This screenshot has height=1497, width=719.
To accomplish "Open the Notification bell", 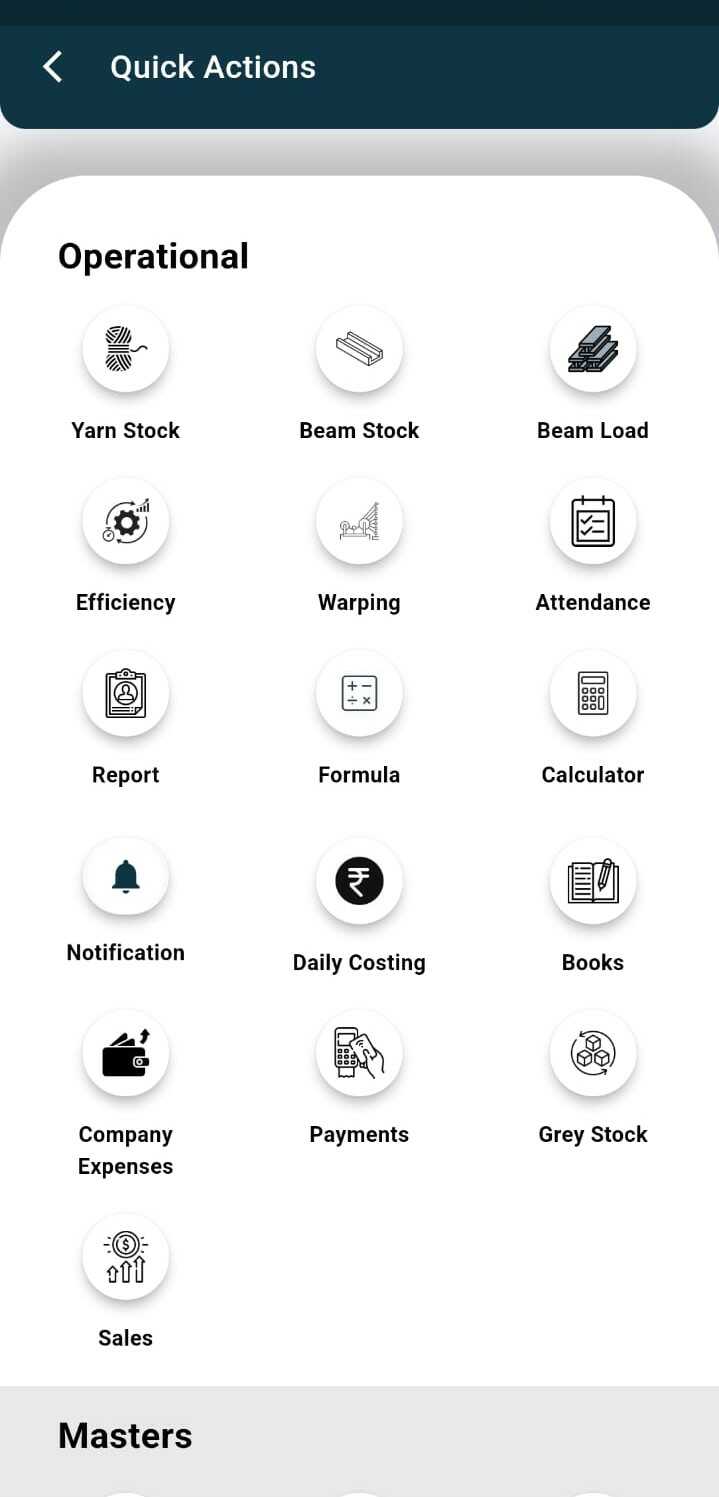I will point(125,877).
